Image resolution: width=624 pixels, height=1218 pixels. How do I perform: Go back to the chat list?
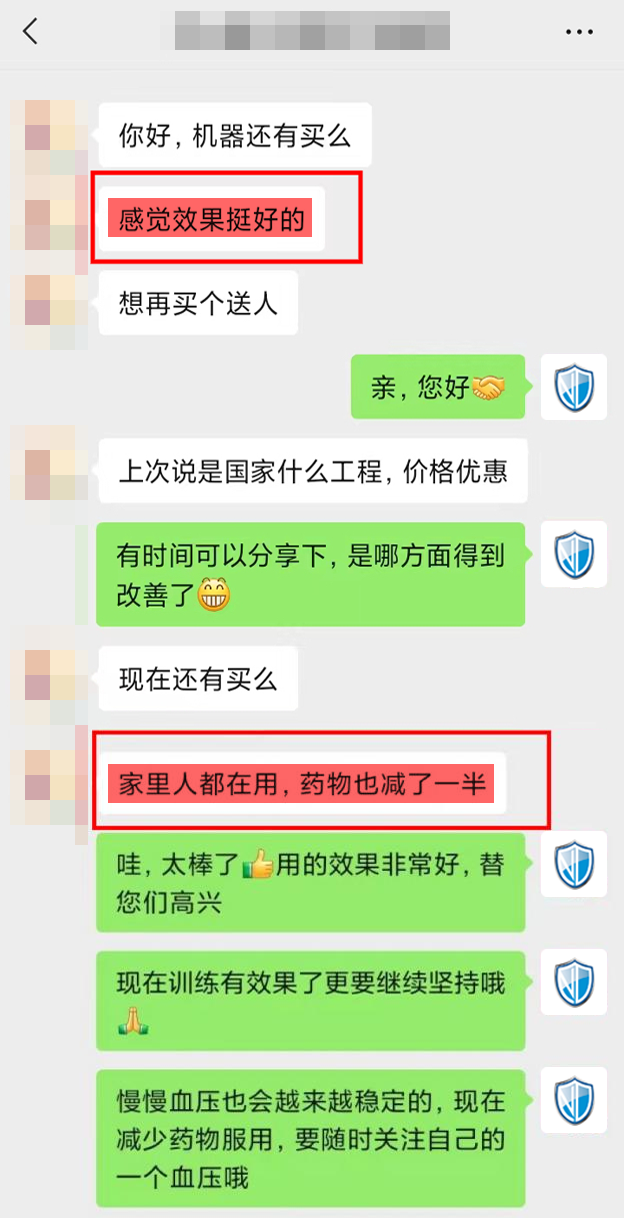[x=30, y=32]
